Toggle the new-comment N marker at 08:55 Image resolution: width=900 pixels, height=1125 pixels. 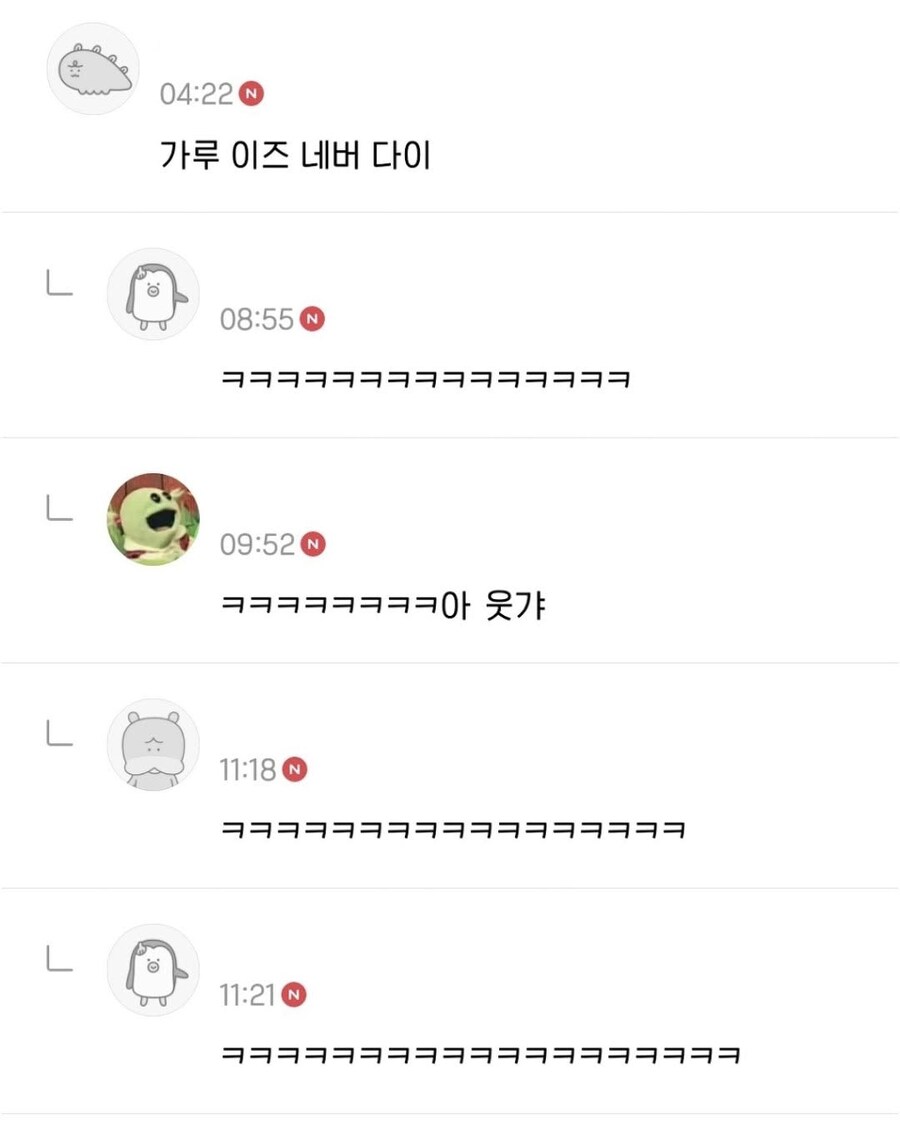(314, 319)
